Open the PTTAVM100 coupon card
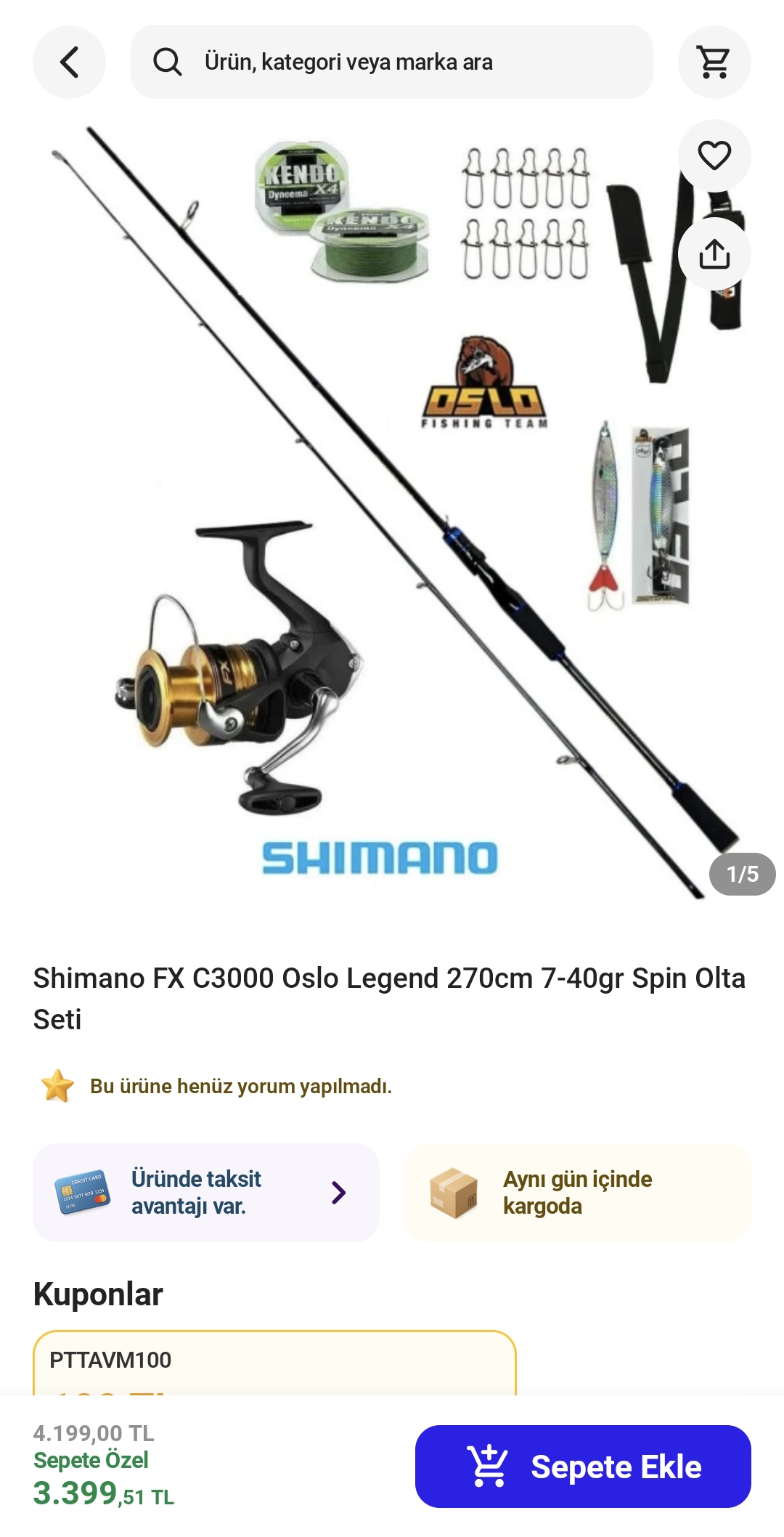Viewport: 784px width, 1537px height. pos(274,1363)
